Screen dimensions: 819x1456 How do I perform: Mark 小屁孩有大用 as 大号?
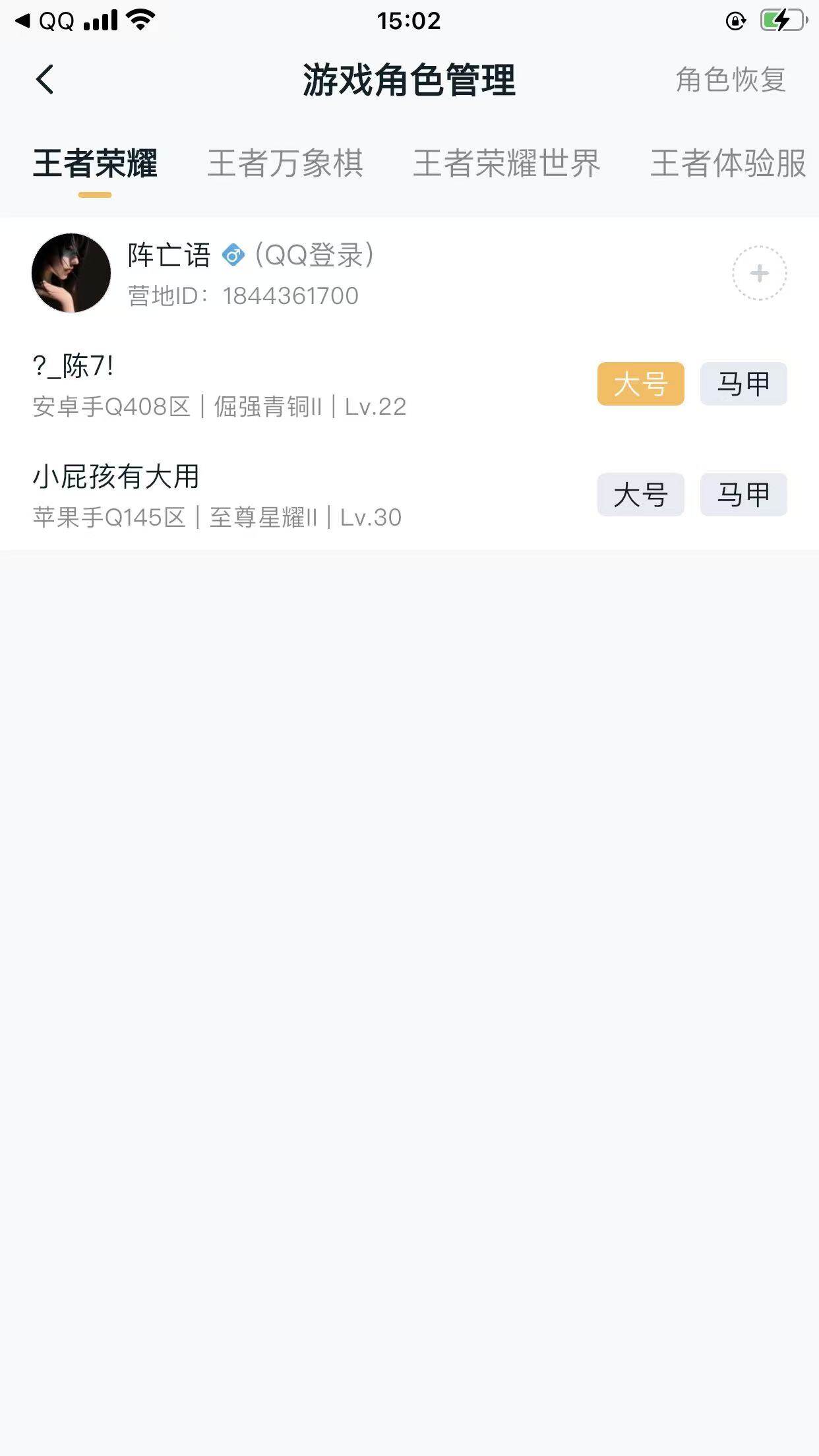pos(640,495)
